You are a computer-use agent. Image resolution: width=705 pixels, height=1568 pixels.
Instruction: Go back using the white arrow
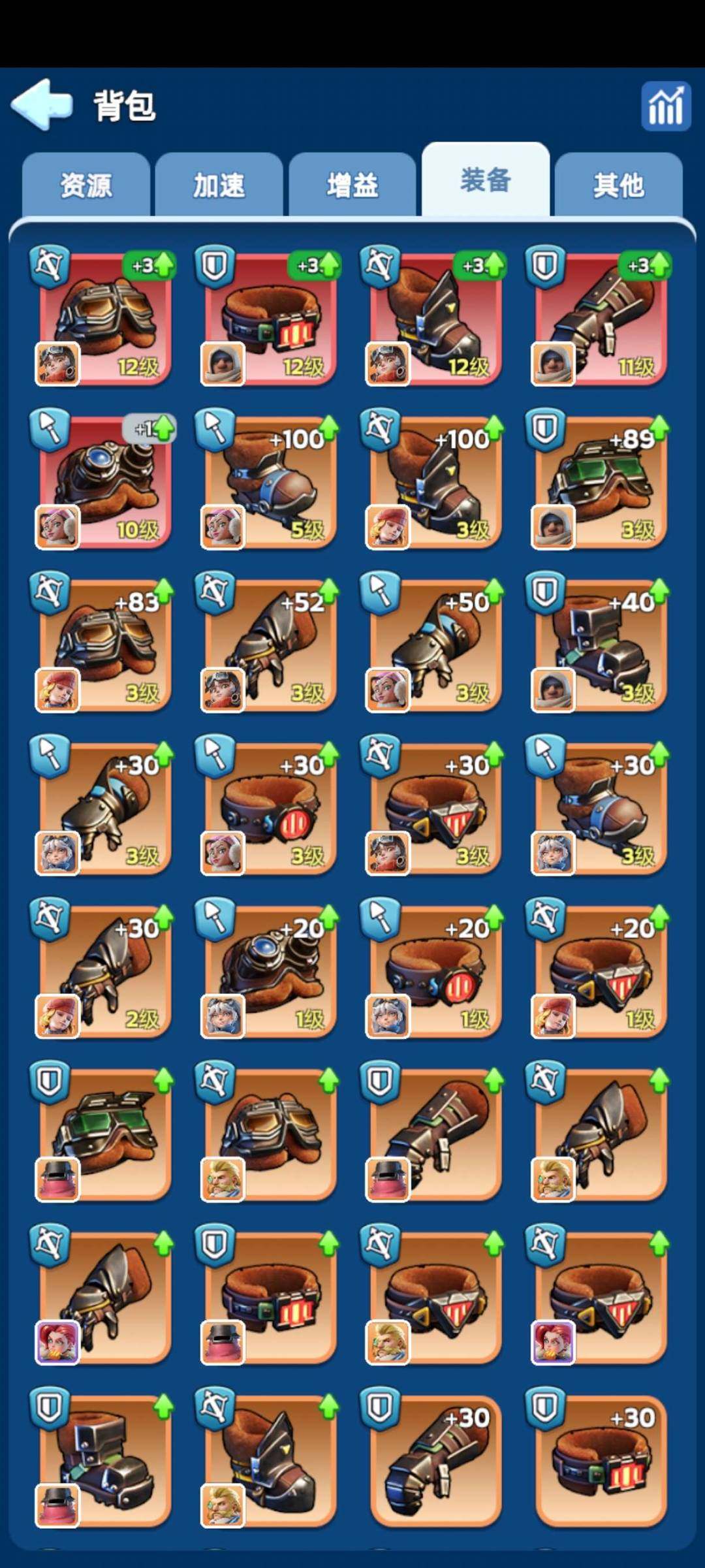[41, 104]
